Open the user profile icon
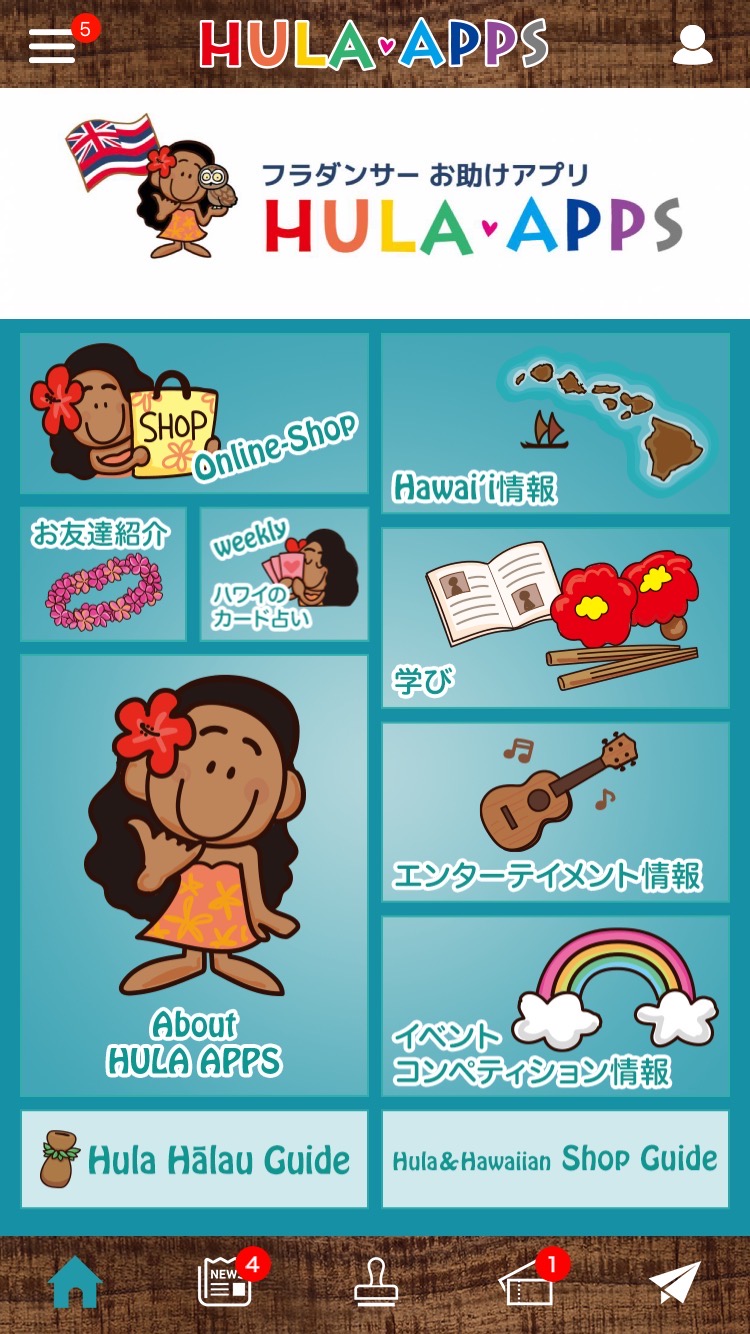Image resolution: width=750 pixels, height=1334 pixels. (692, 46)
